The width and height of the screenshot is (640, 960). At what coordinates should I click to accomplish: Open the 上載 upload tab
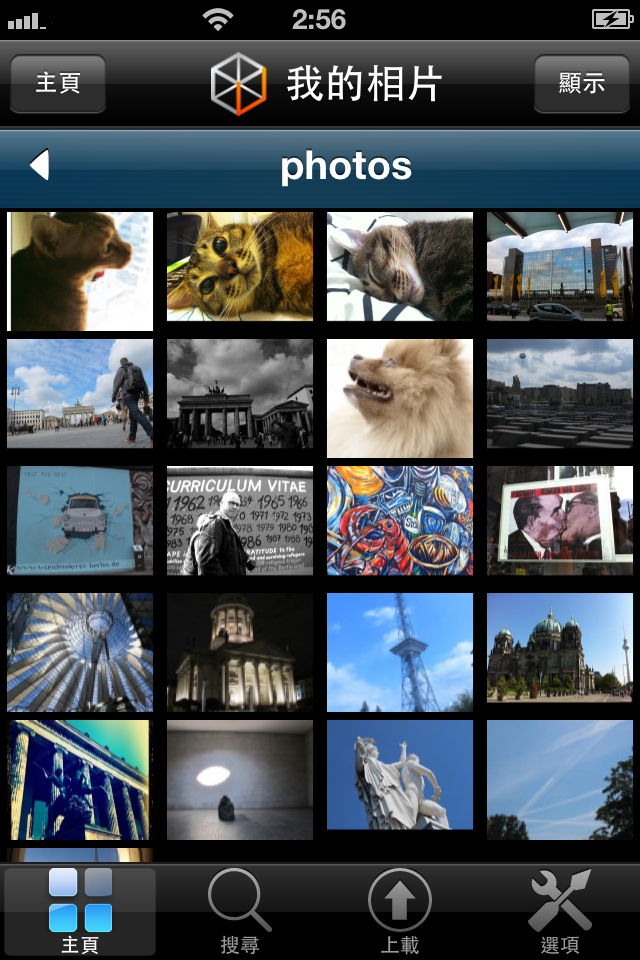(400, 911)
